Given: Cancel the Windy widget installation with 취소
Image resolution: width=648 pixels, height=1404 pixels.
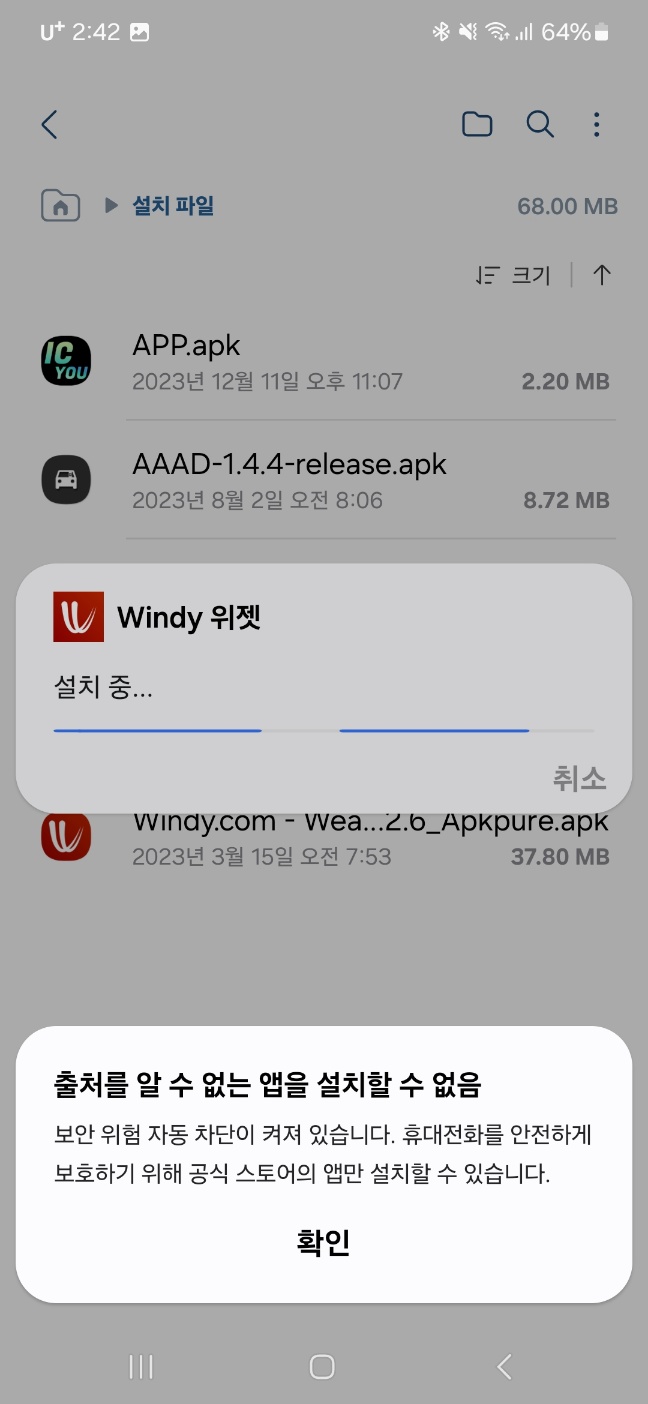Looking at the screenshot, I should pos(579,778).
